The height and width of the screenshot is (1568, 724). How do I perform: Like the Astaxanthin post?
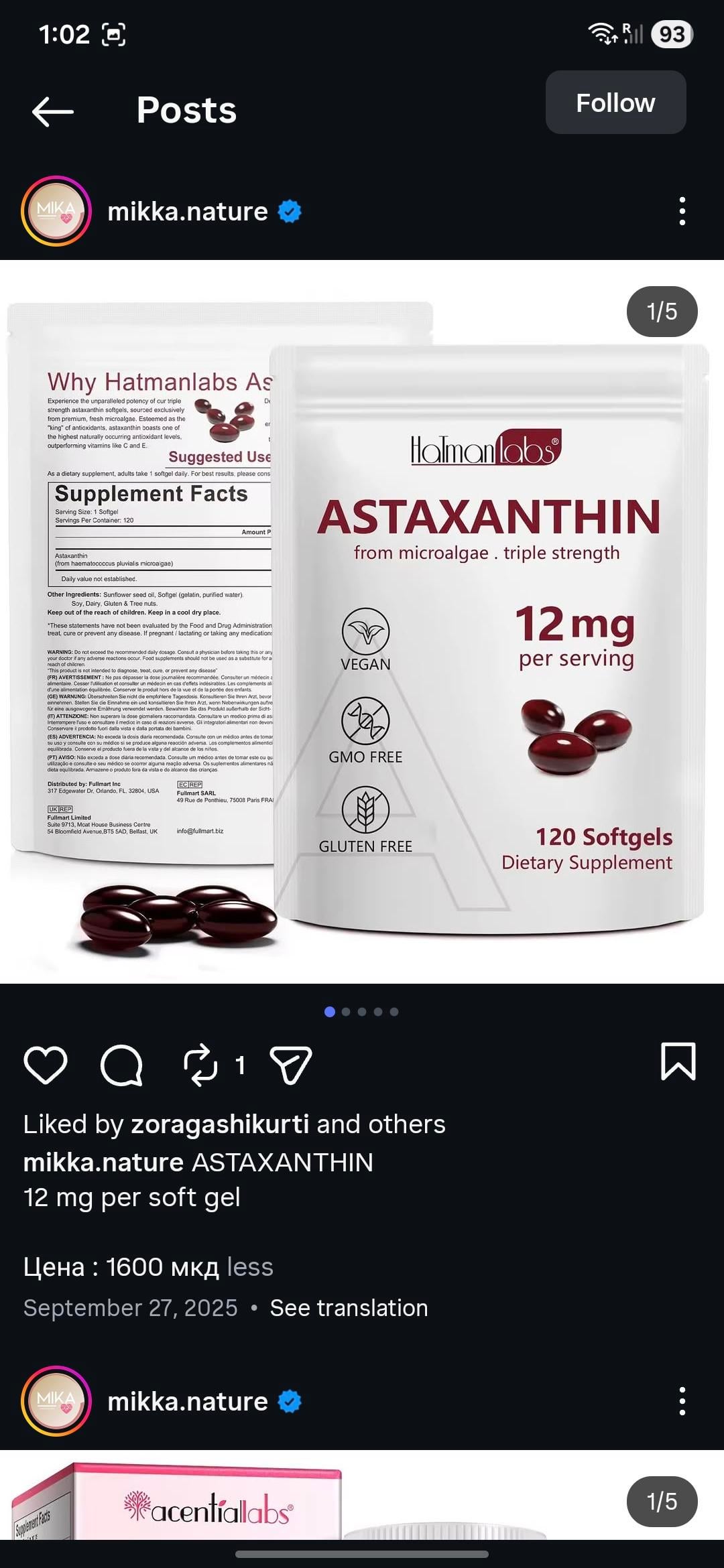pos(46,1065)
